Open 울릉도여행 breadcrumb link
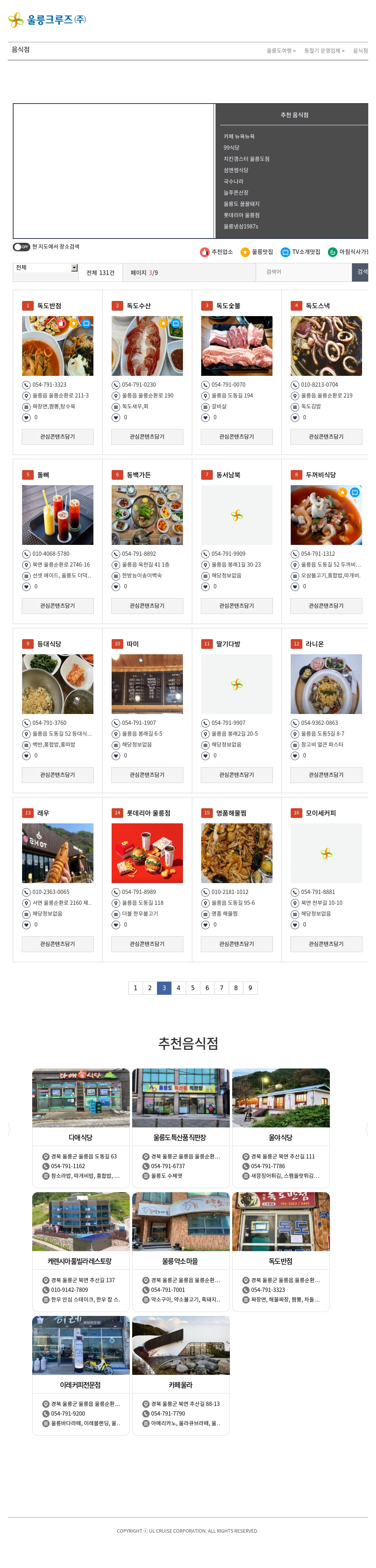Image resolution: width=376 pixels, height=1568 pixels. 280,50
